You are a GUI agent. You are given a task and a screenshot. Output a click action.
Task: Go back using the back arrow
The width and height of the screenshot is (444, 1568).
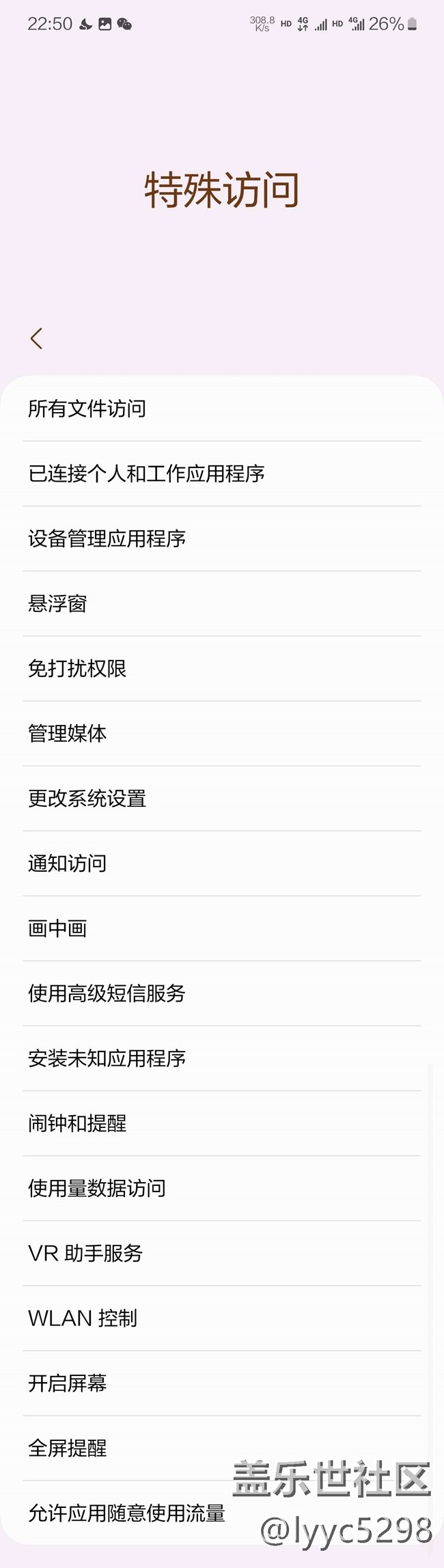[x=37, y=338]
